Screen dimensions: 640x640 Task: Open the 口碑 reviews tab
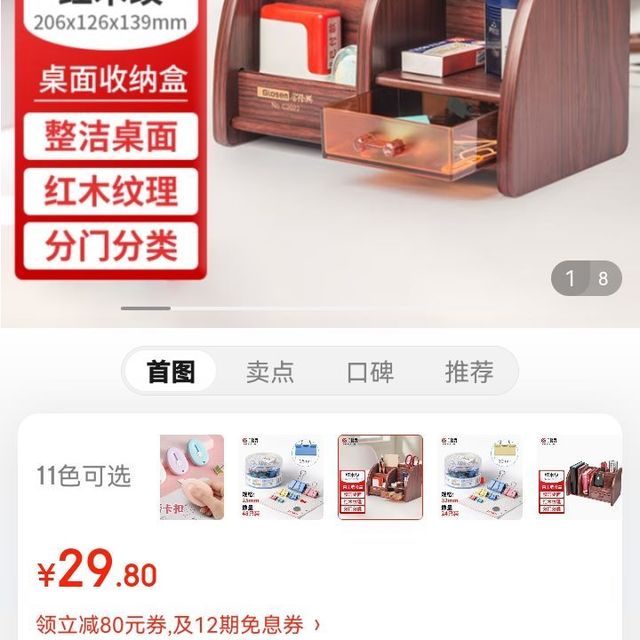[x=370, y=372]
